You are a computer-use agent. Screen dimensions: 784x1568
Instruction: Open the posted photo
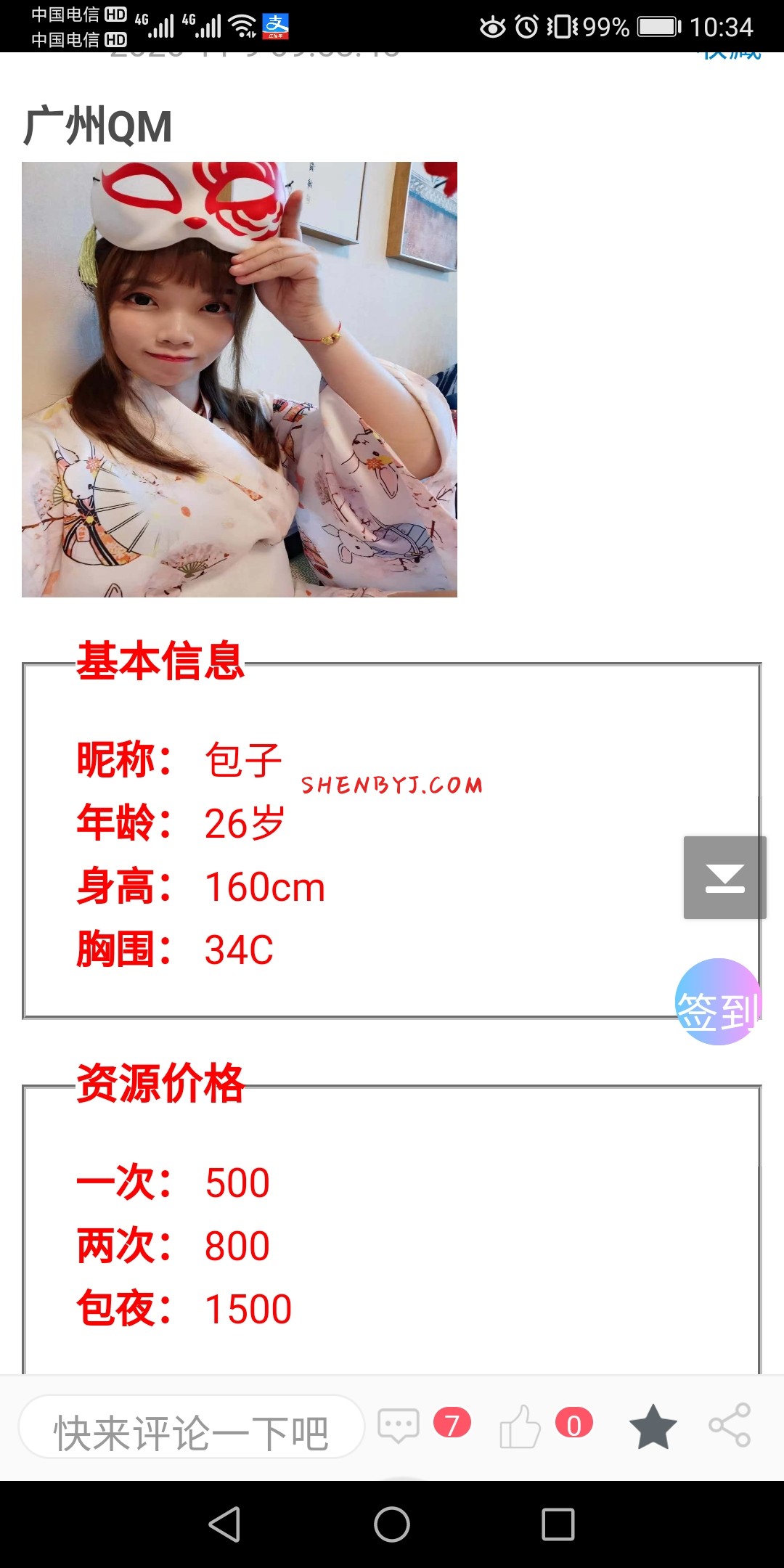[240, 380]
